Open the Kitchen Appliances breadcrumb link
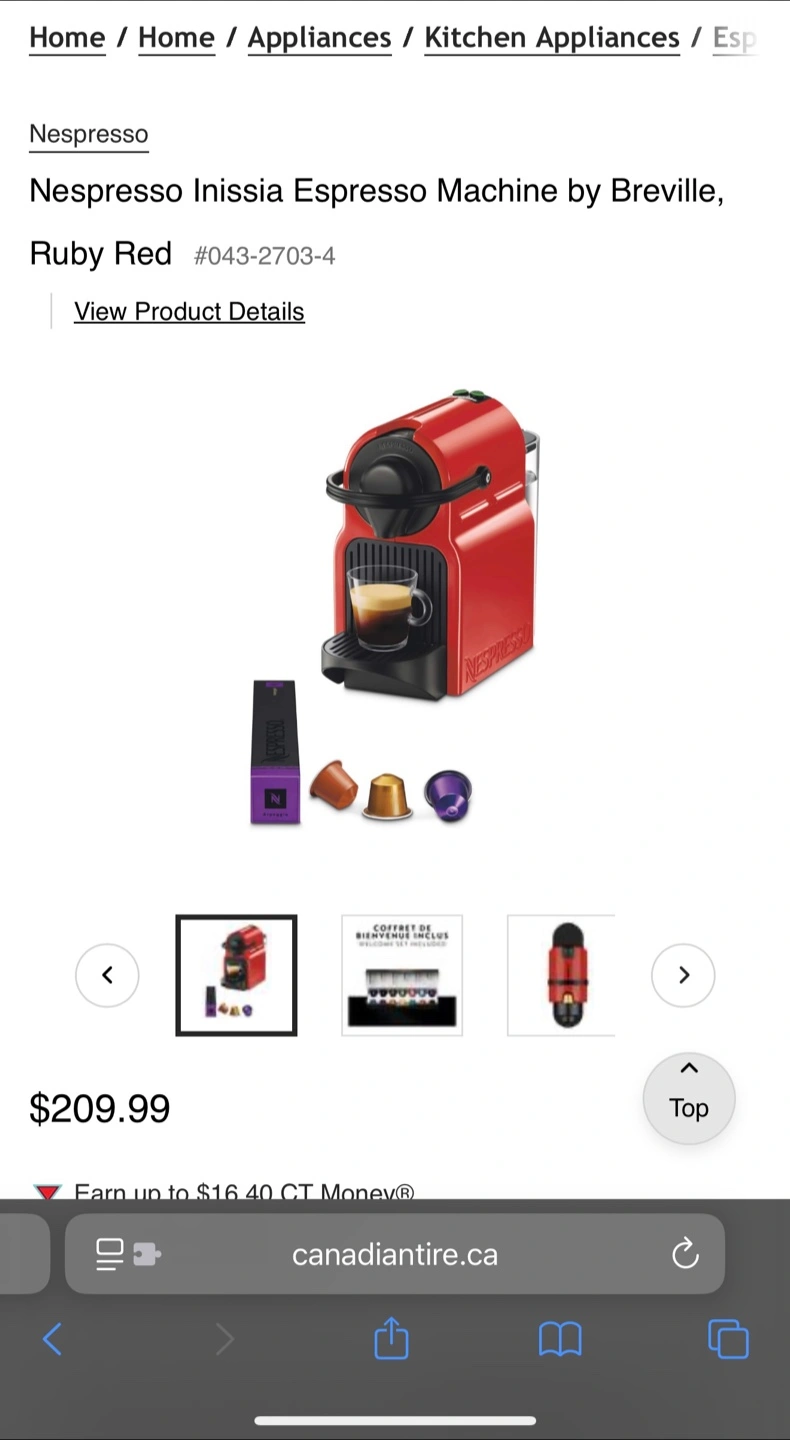 tap(552, 38)
